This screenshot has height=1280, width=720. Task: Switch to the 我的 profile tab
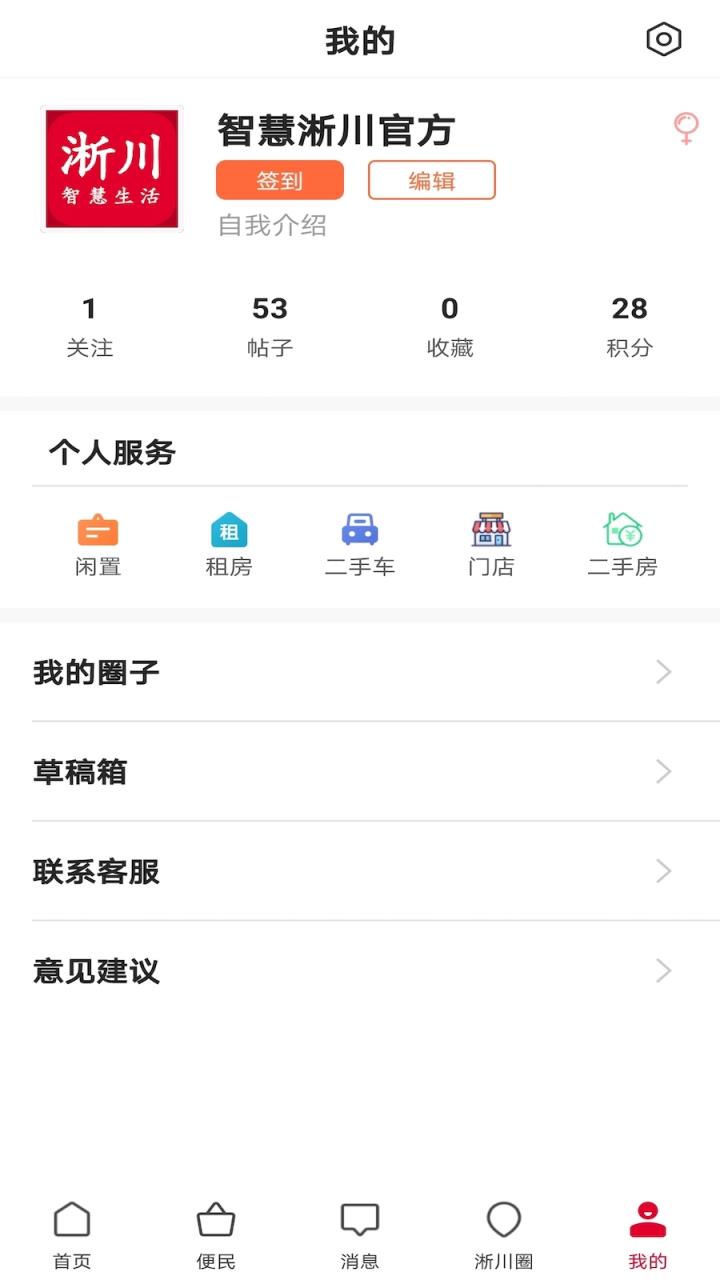[647, 1229]
